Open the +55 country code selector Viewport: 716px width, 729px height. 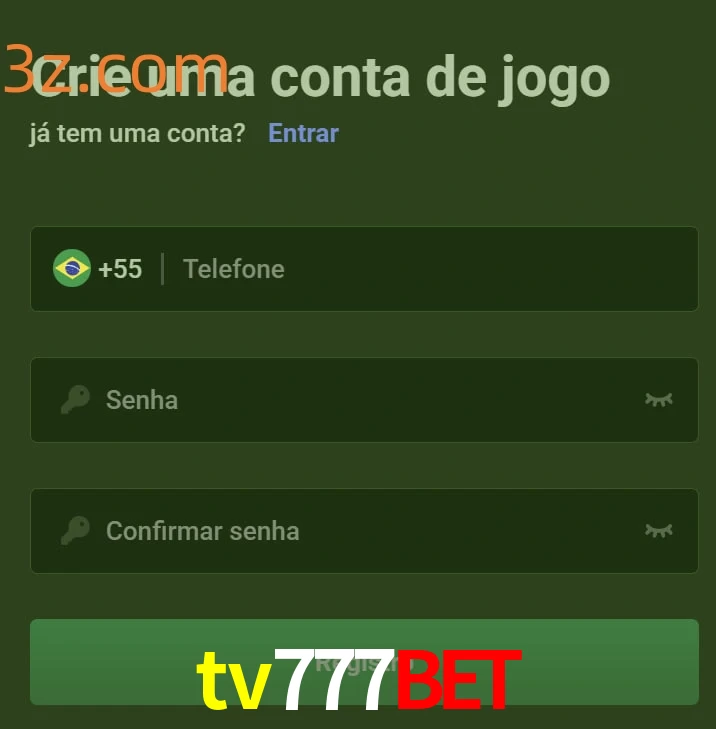[98, 269]
